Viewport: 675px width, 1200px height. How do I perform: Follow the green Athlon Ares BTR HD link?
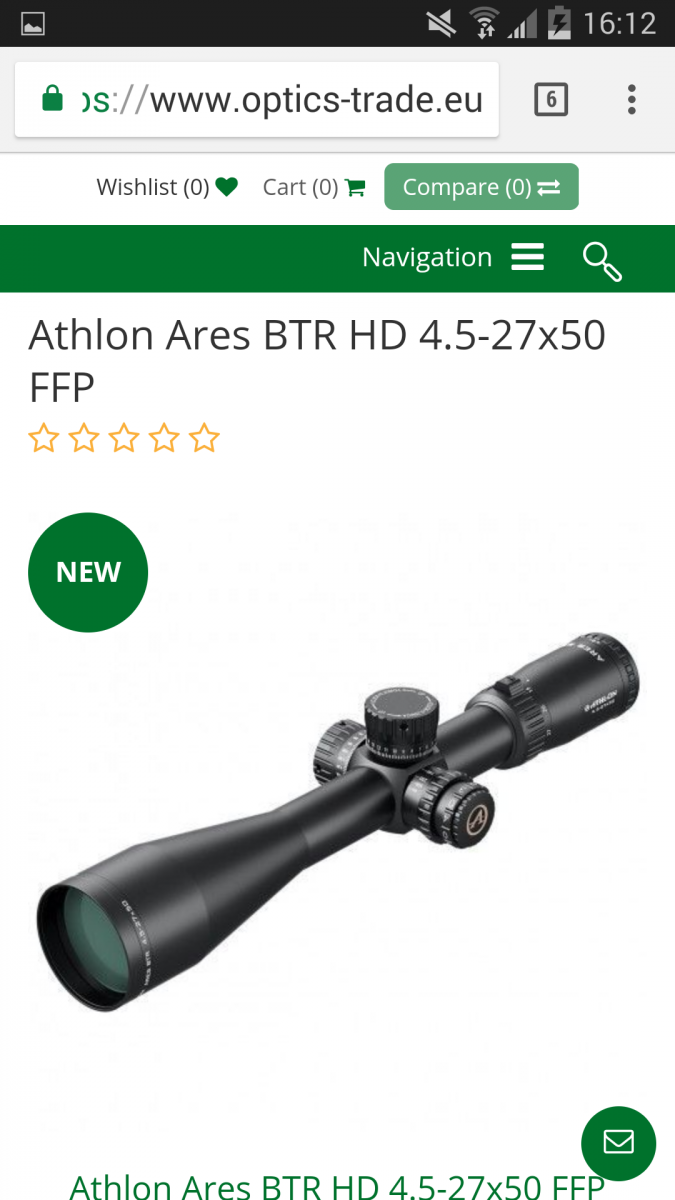337,1186
